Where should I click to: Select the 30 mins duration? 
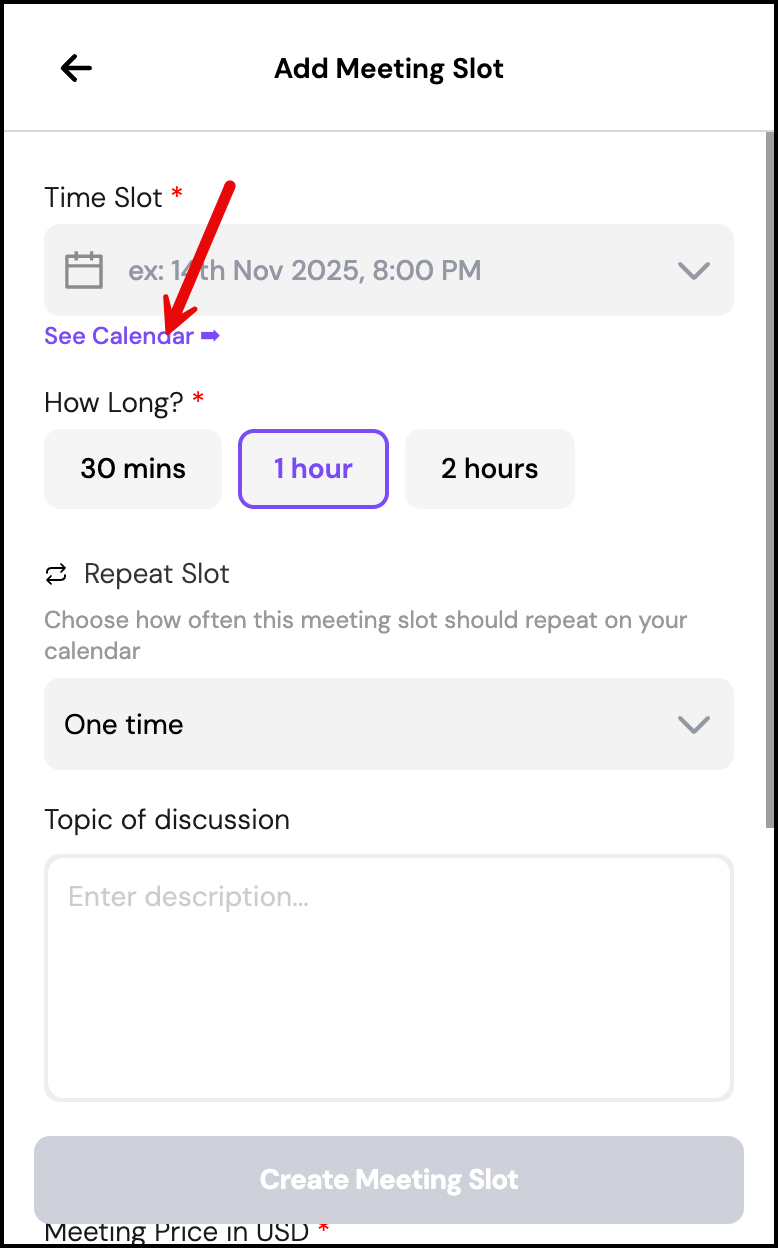(133, 469)
